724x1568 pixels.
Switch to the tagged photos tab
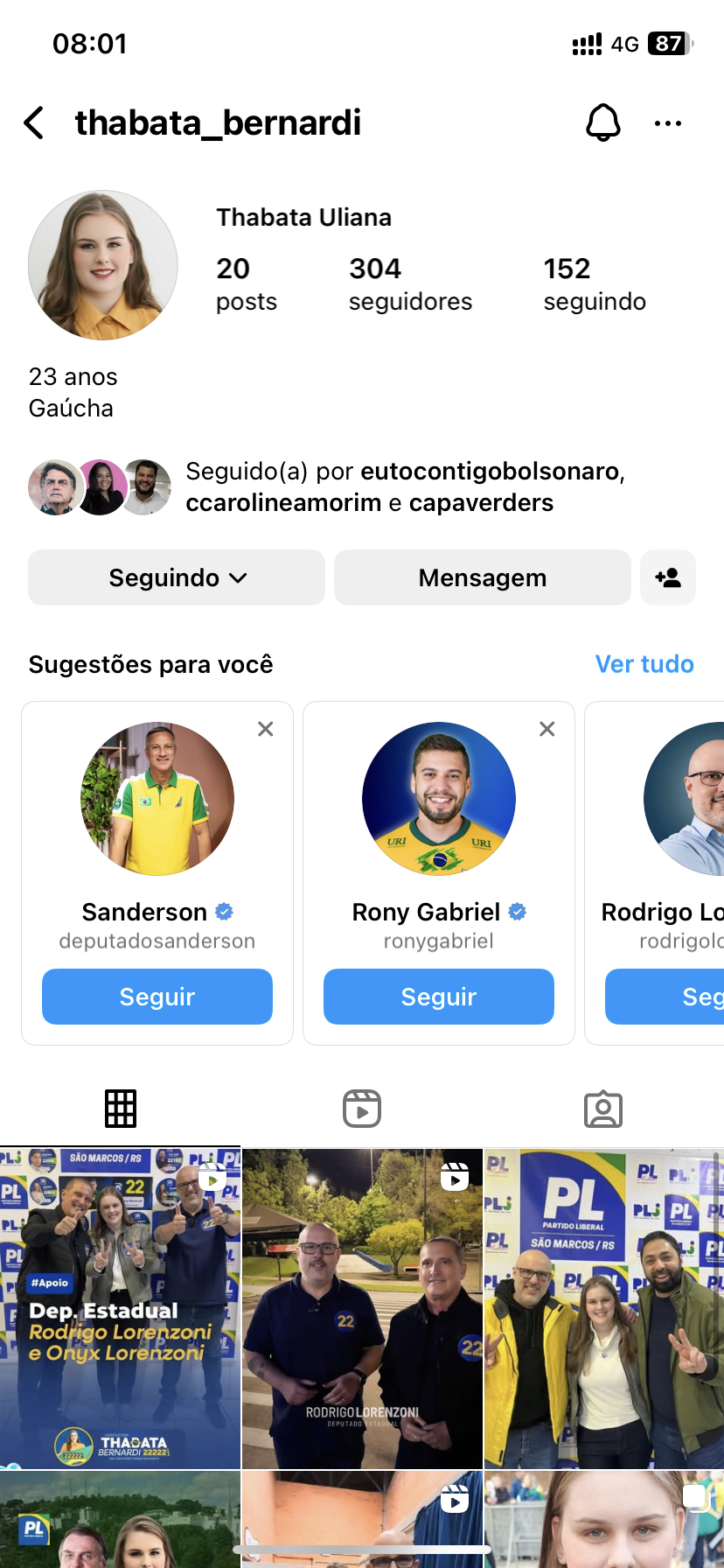click(603, 1109)
